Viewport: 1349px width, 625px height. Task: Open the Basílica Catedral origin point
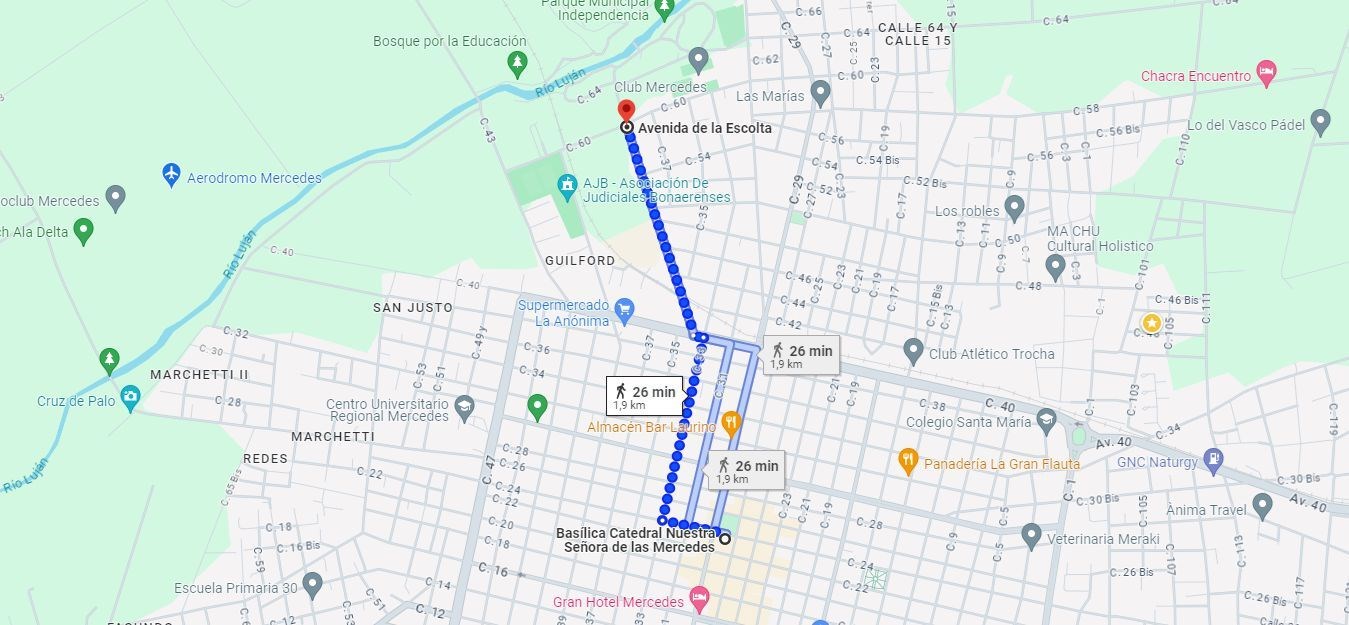pyautogui.click(x=725, y=539)
